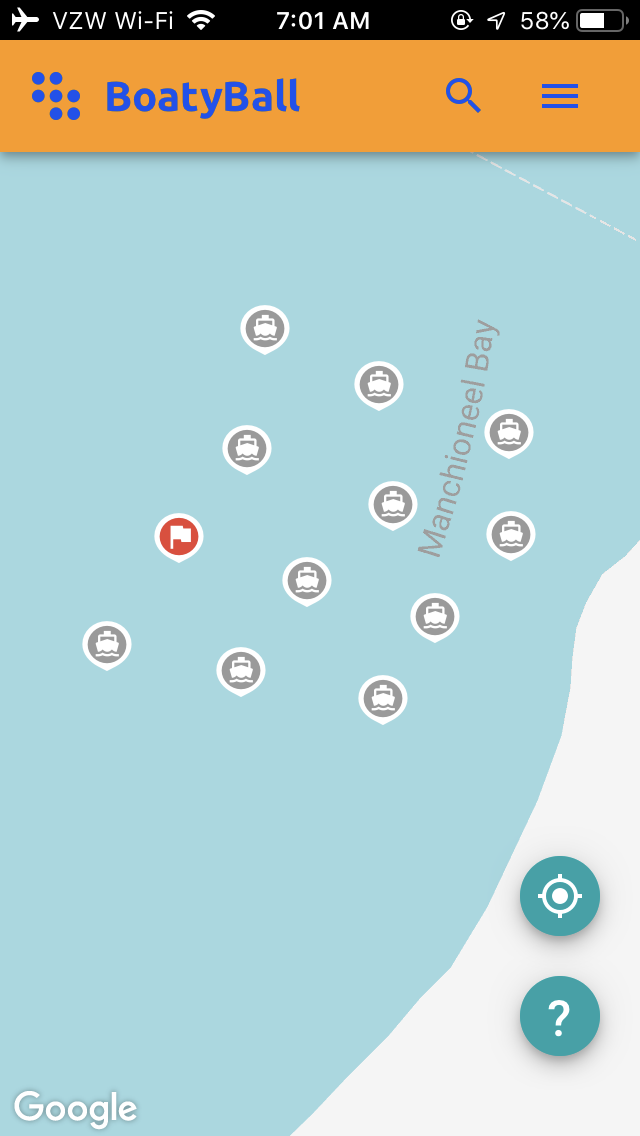Select the red flag map marker
The image size is (640, 1136).
[x=179, y=538]
